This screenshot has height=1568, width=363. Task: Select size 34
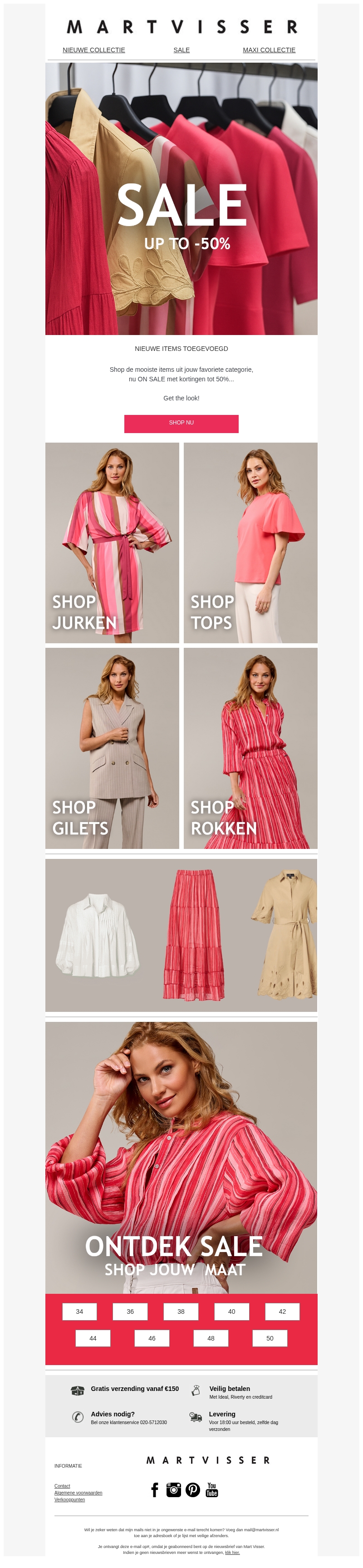80,1311
